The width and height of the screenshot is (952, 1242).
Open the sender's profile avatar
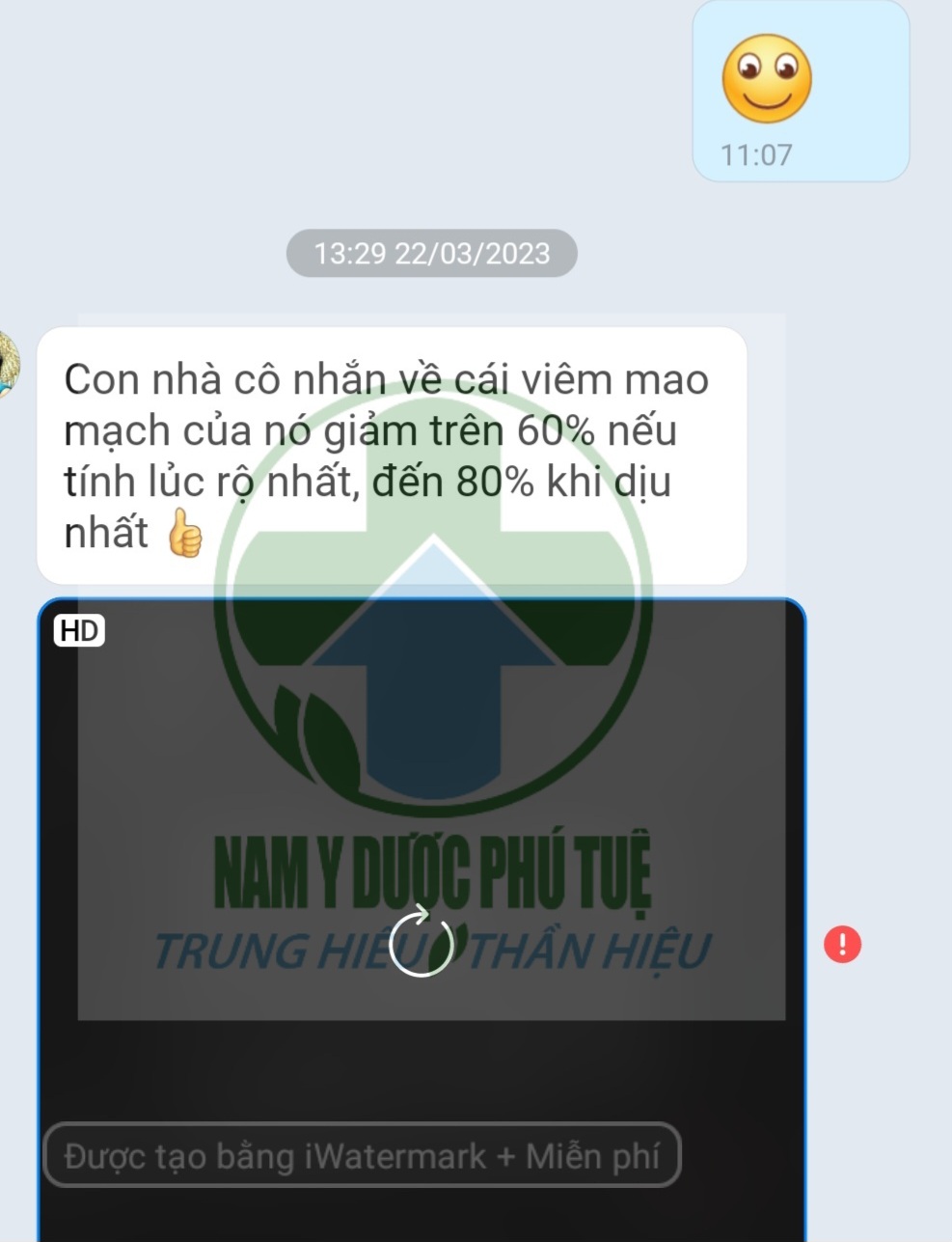tap(8, 363)
